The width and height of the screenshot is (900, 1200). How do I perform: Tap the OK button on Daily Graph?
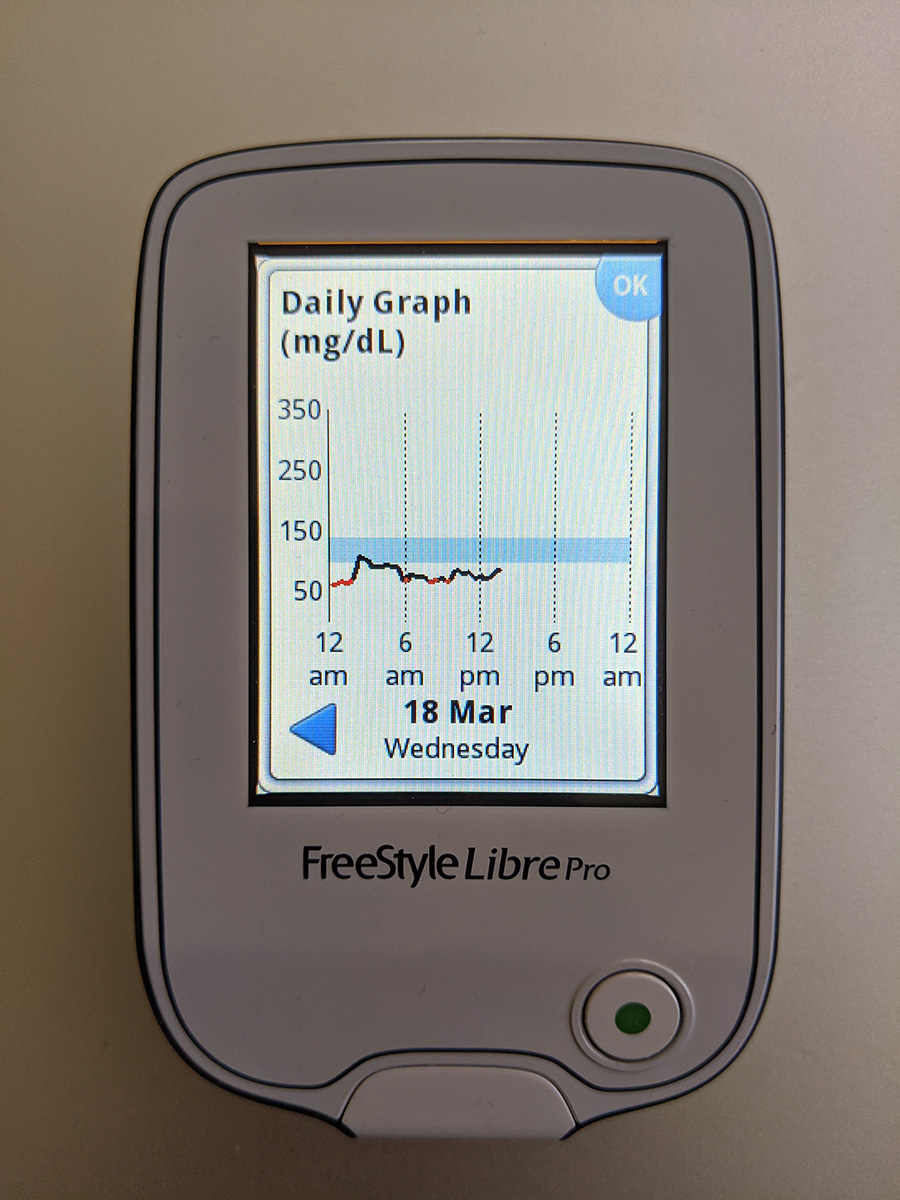click(629, 288)
